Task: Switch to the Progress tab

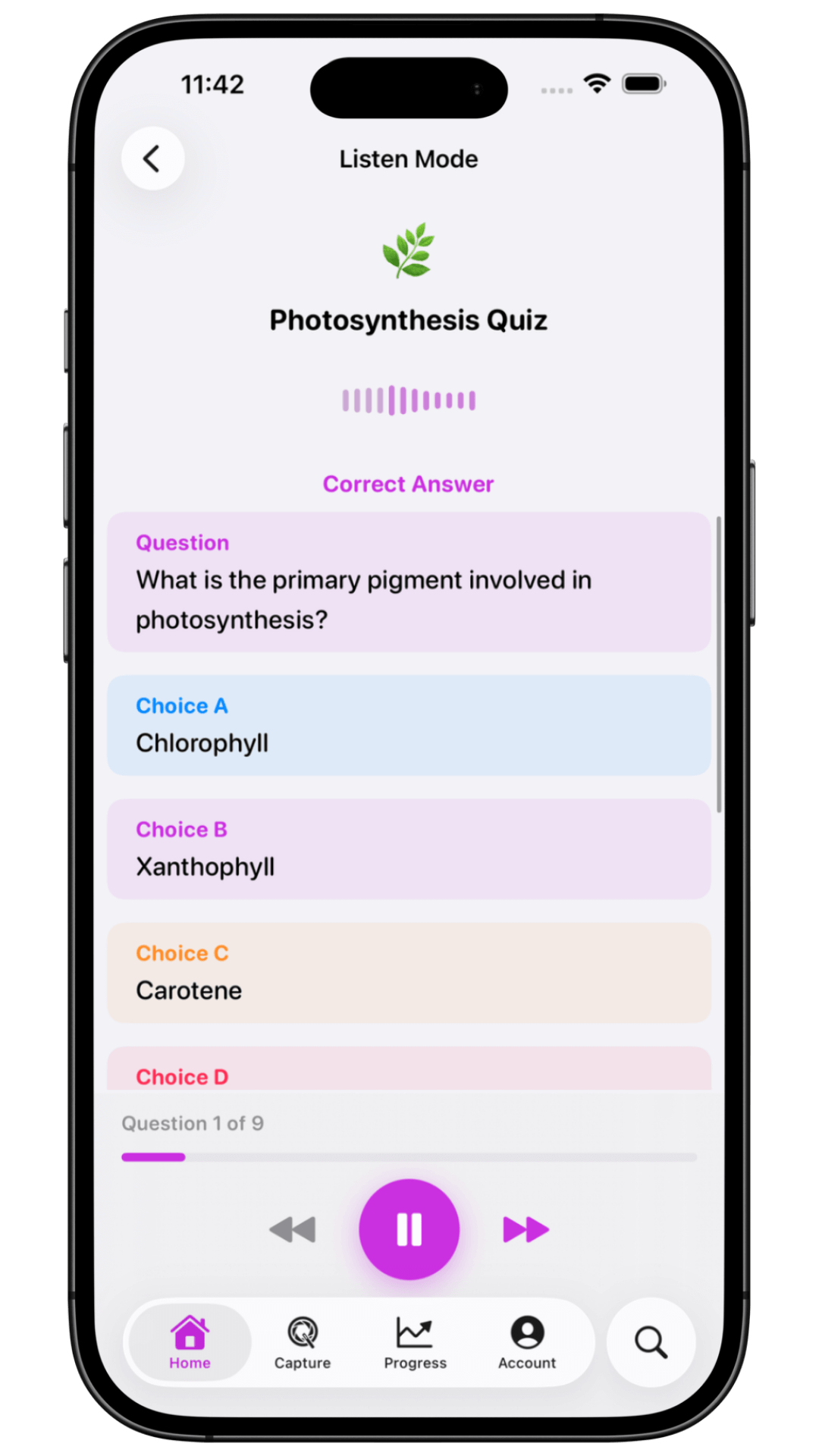Action: (x=415, y=1342)
